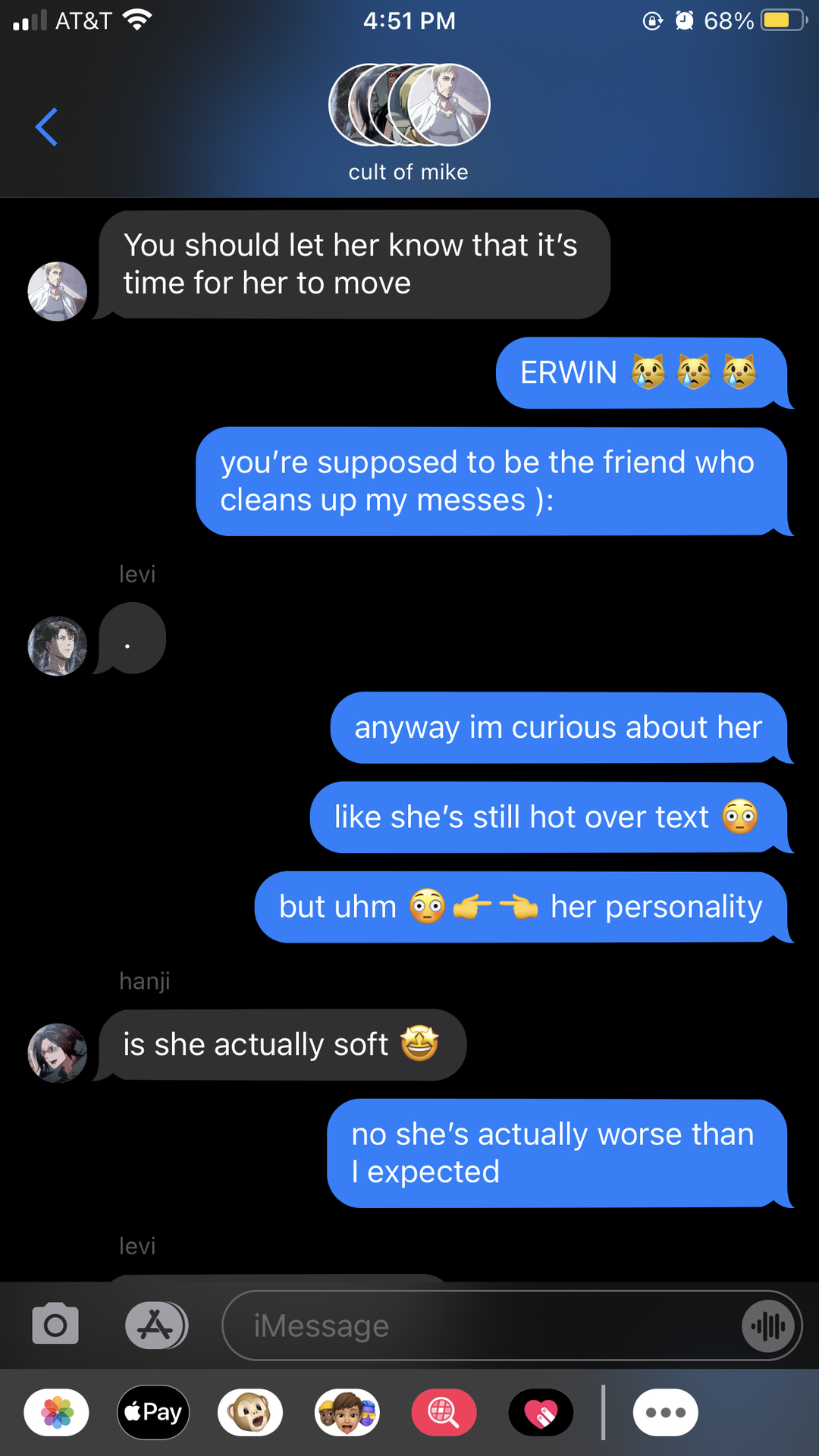Open the cult of mike group details
This screenshot has height=1456, width=819.
point(409,123)
